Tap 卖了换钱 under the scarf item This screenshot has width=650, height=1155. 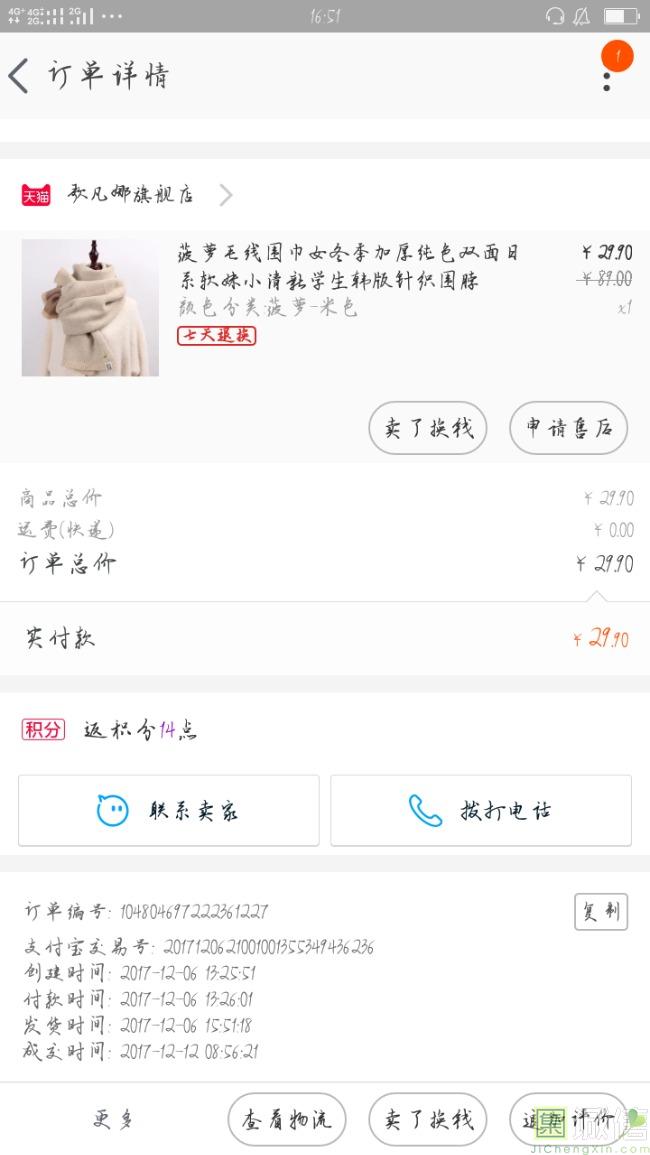[428, 428]
